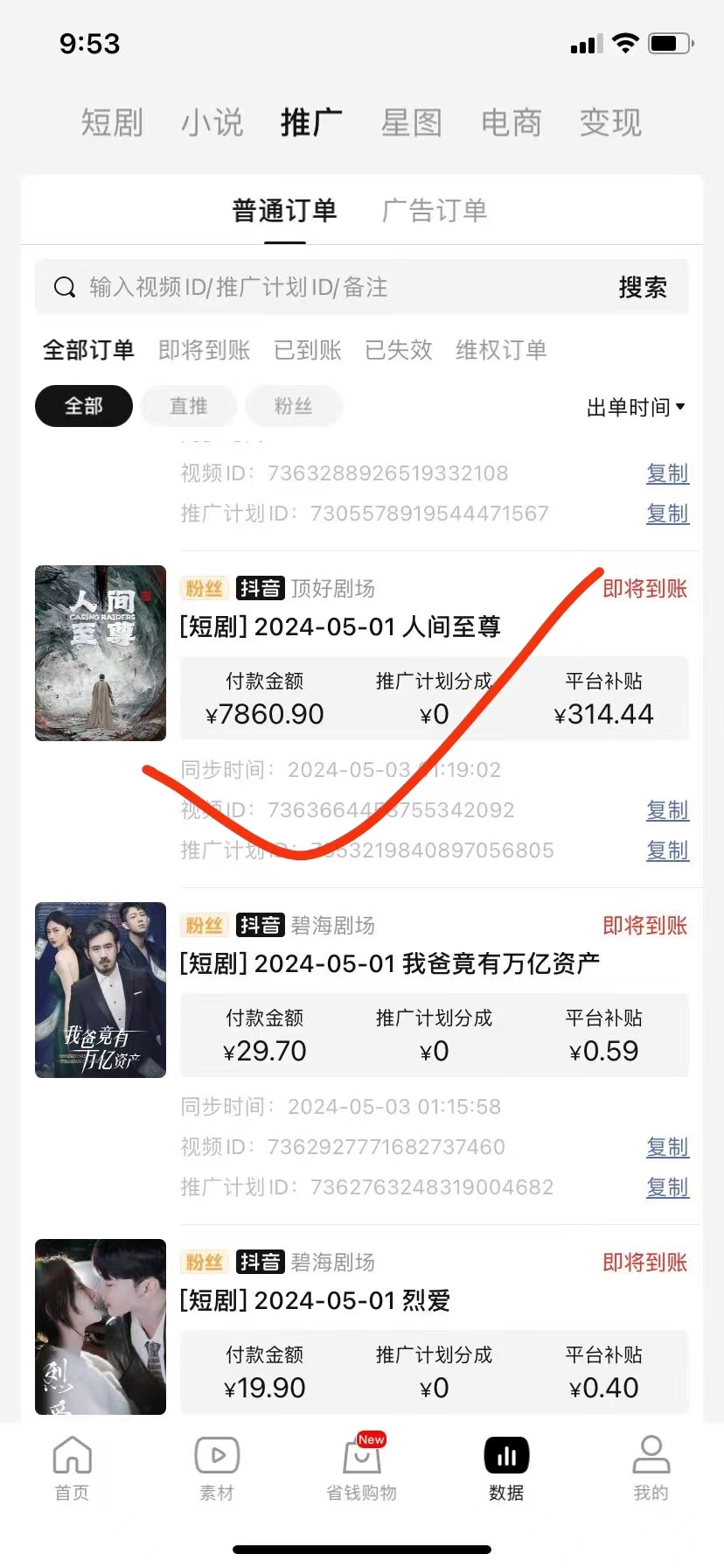The width and height of the screenshot is (724, 1568).
Task: Filter orders by 直推 chip
Action: 189,406
